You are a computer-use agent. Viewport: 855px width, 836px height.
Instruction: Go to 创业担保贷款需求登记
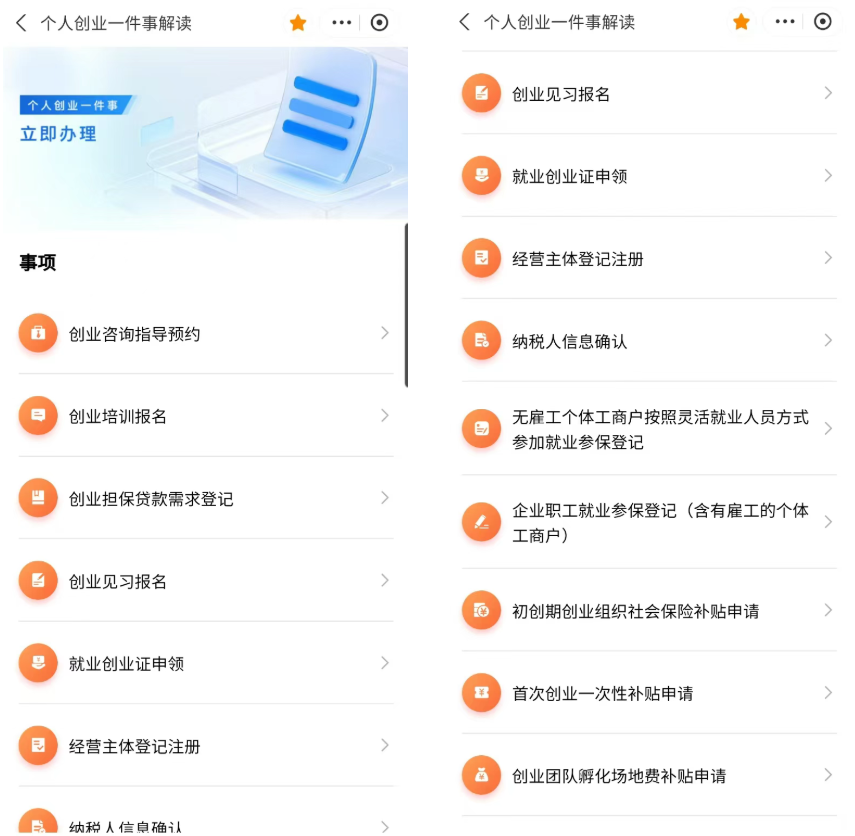click(205, 499)
